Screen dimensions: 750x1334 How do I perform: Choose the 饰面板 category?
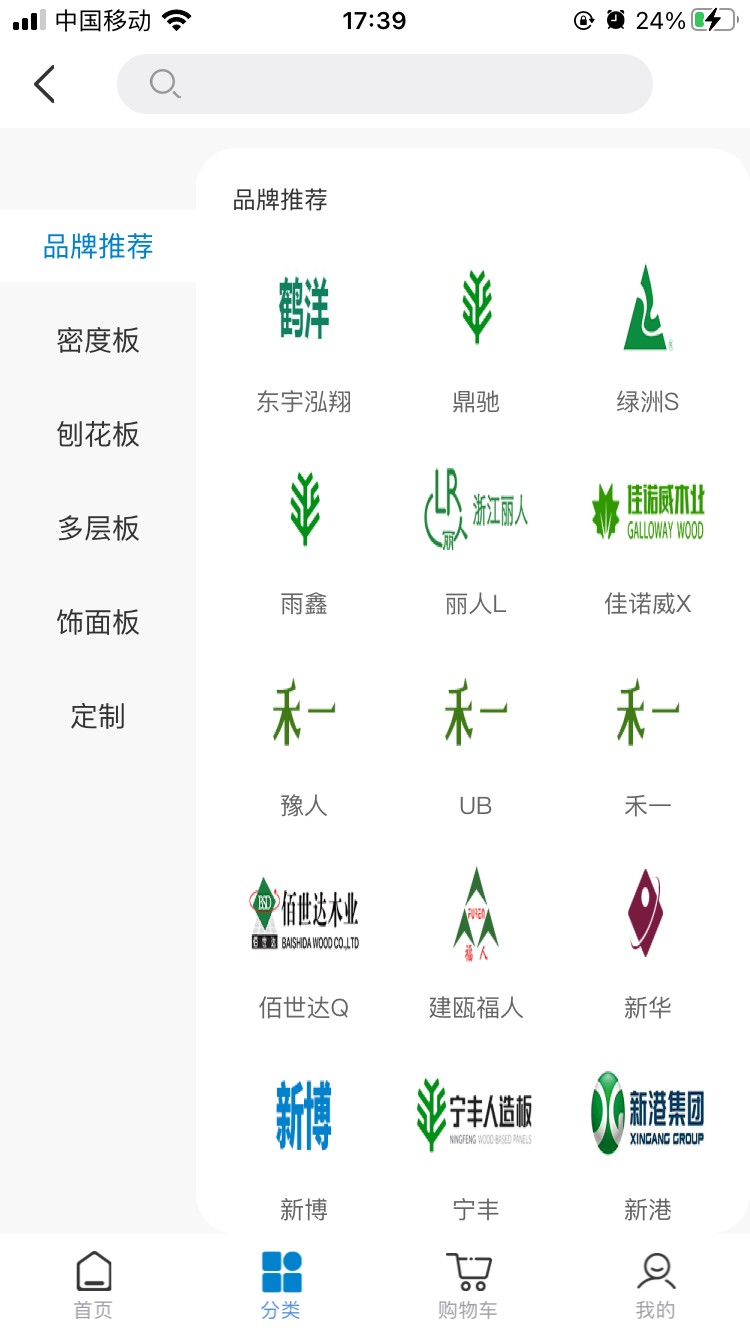point(98,623)
